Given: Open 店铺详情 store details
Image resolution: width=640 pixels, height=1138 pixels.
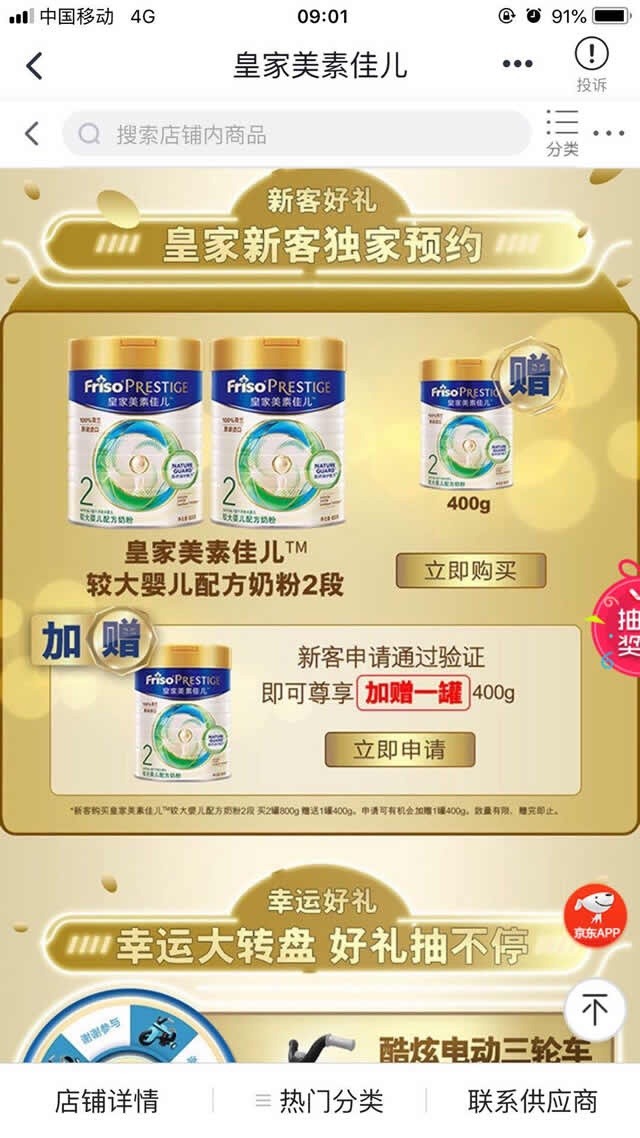Looking at the screenshot, I should pos(106,1101).
